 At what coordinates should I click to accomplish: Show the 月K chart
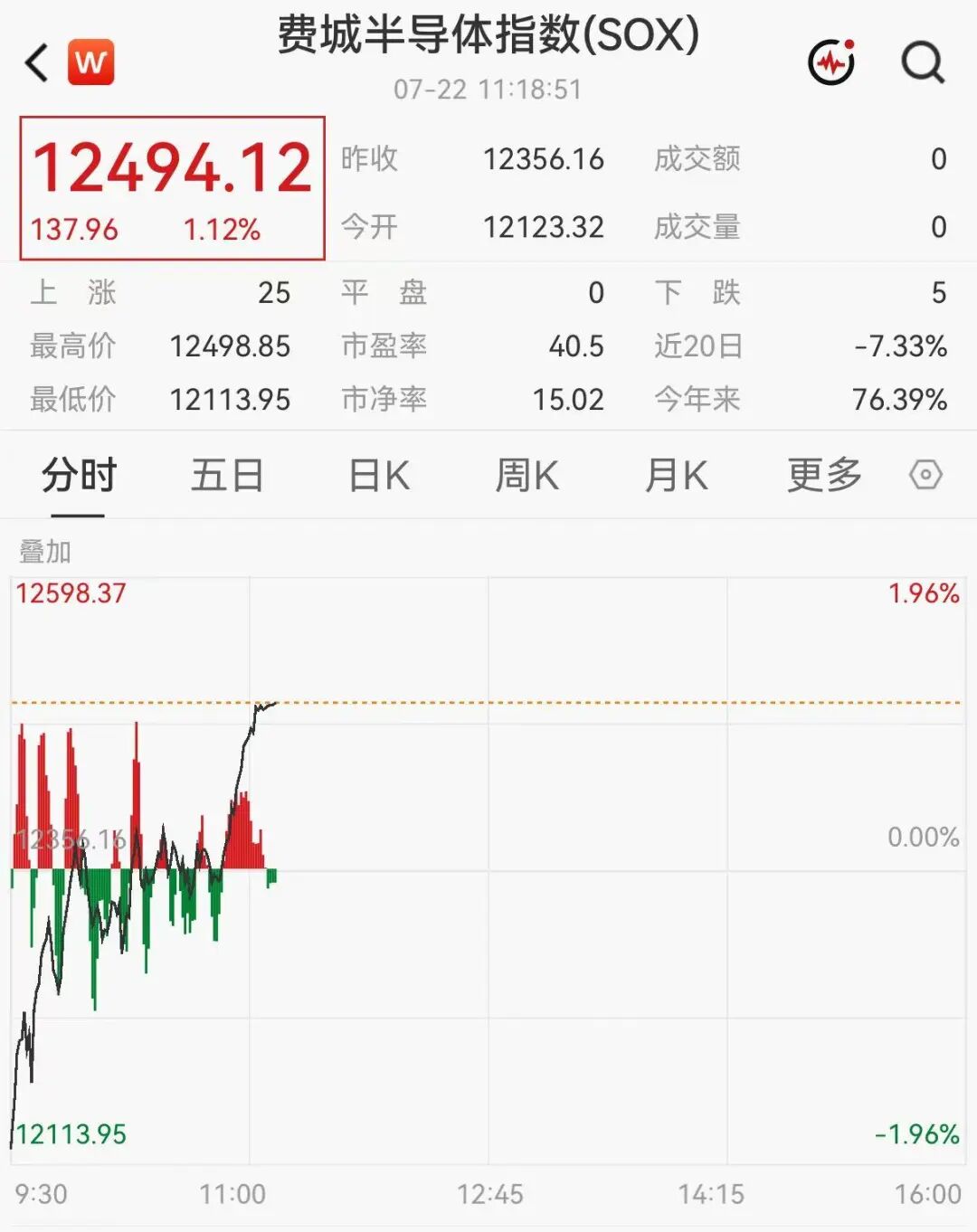(676, 476)
